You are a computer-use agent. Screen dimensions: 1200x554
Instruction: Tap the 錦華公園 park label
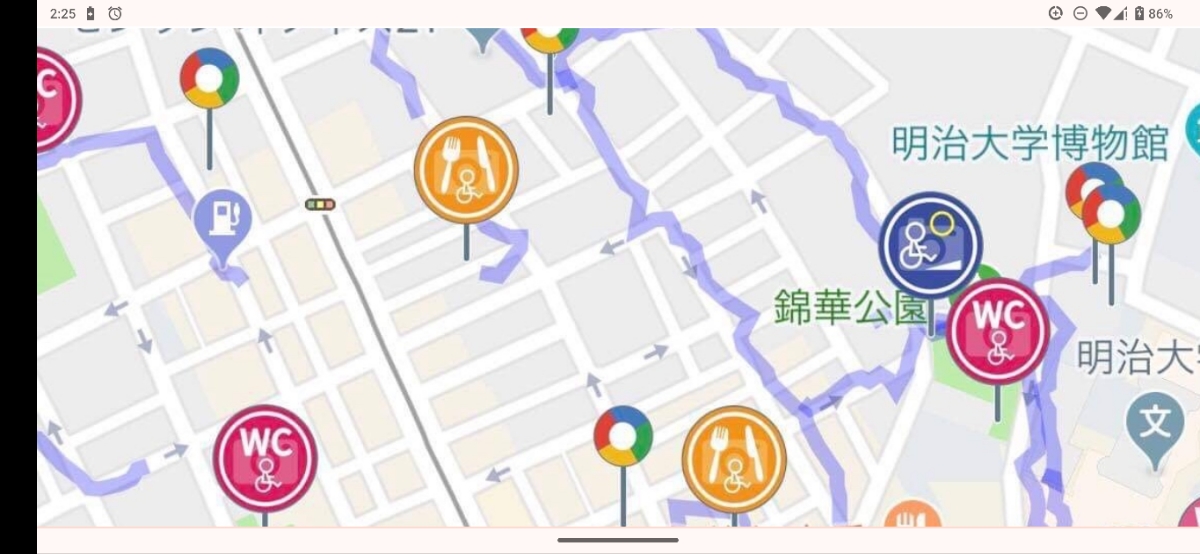pyautogui.click(x=851, y=308)
